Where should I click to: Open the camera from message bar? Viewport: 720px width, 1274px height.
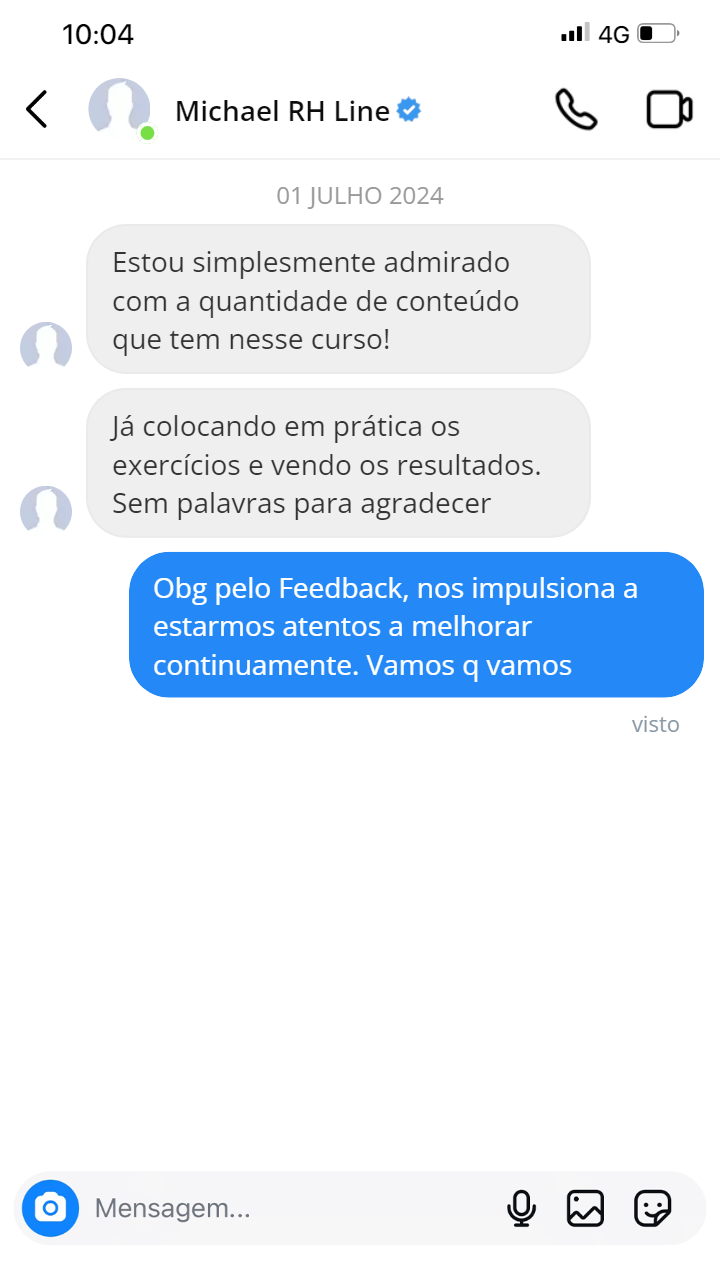tap(50, 1208)
